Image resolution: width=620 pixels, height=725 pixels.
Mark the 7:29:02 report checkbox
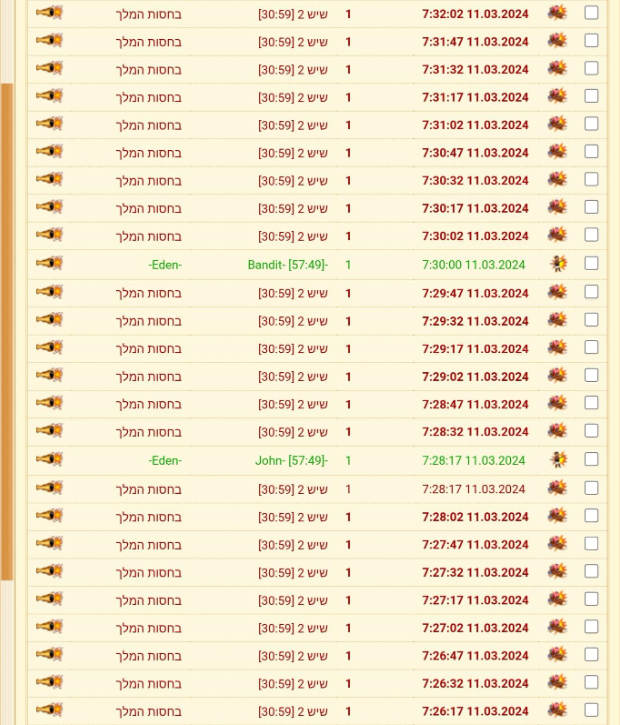coord(591,375)
